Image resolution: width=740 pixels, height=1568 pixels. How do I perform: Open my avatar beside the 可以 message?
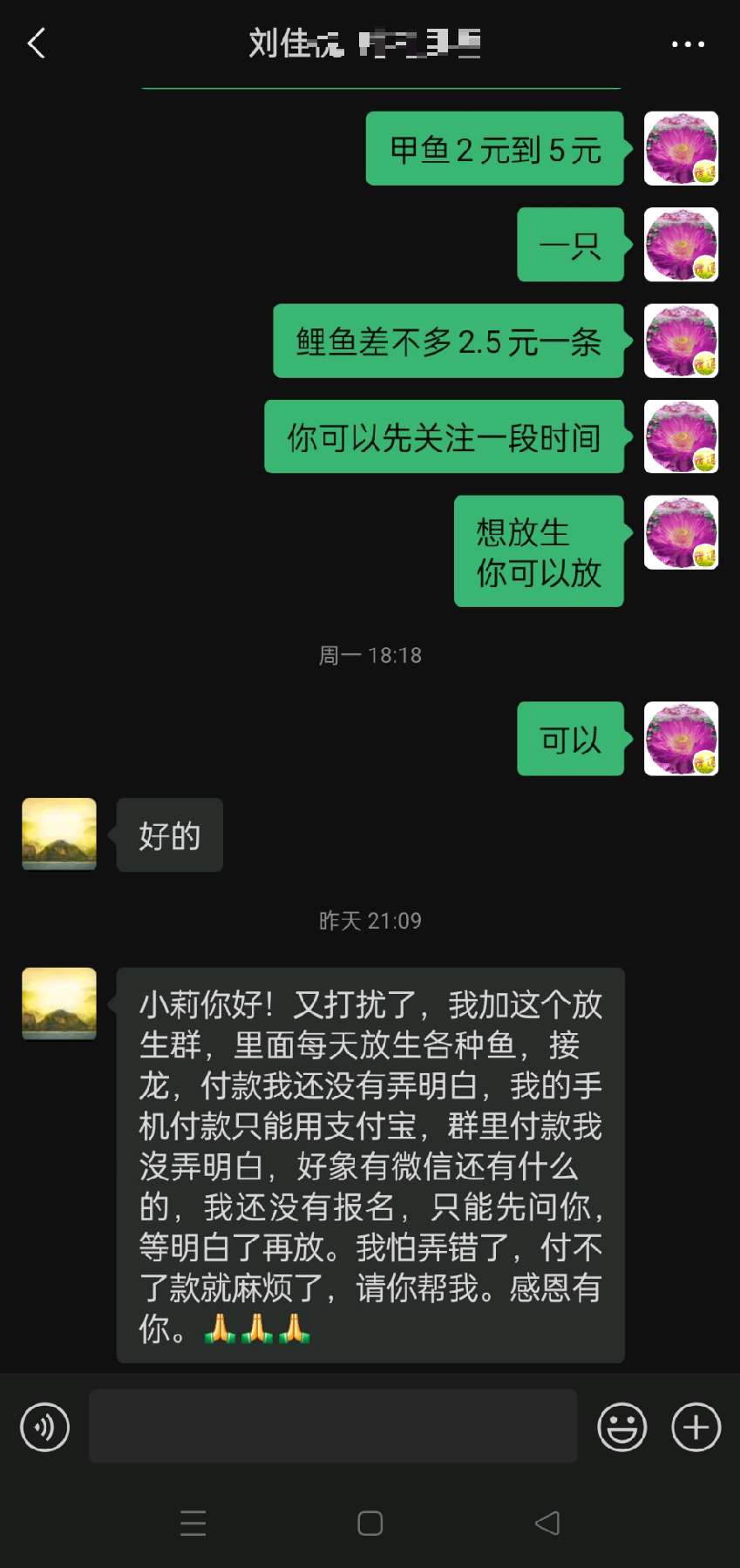click(681, 738)
